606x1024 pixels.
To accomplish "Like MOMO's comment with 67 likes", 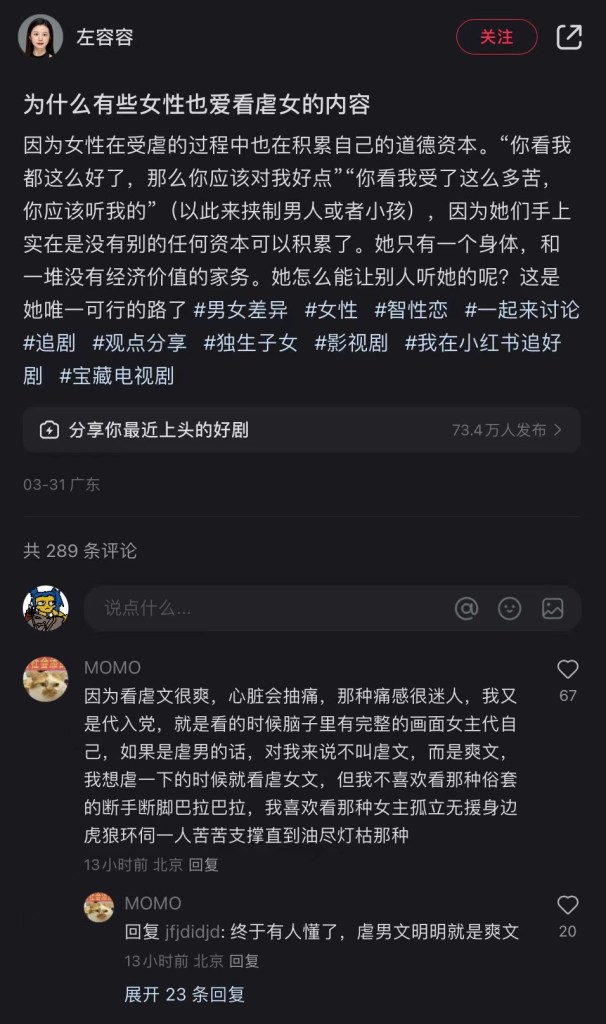I will (567, 670).
